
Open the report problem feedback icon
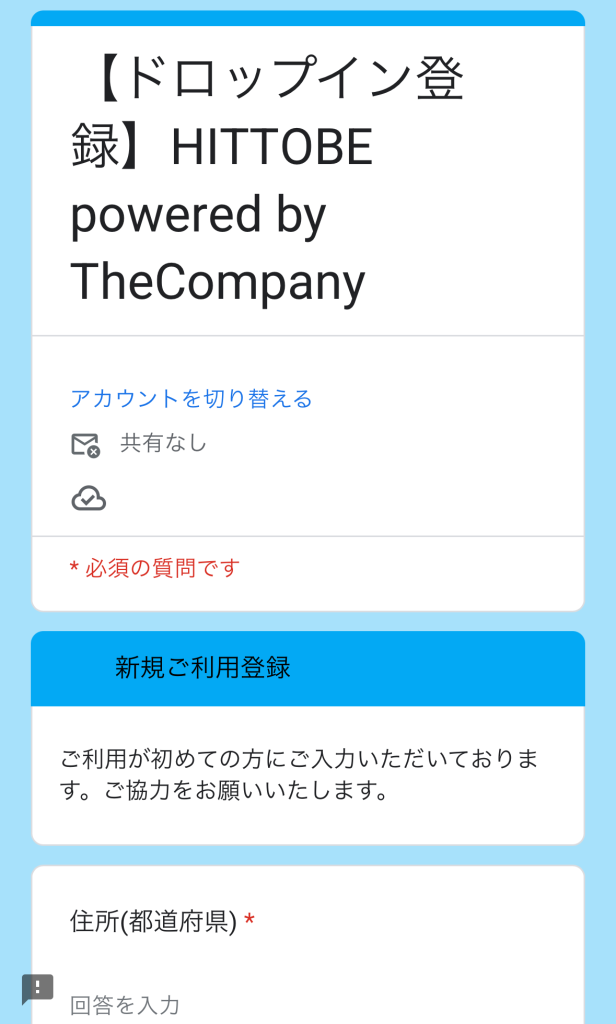click(x=37, y=989)
